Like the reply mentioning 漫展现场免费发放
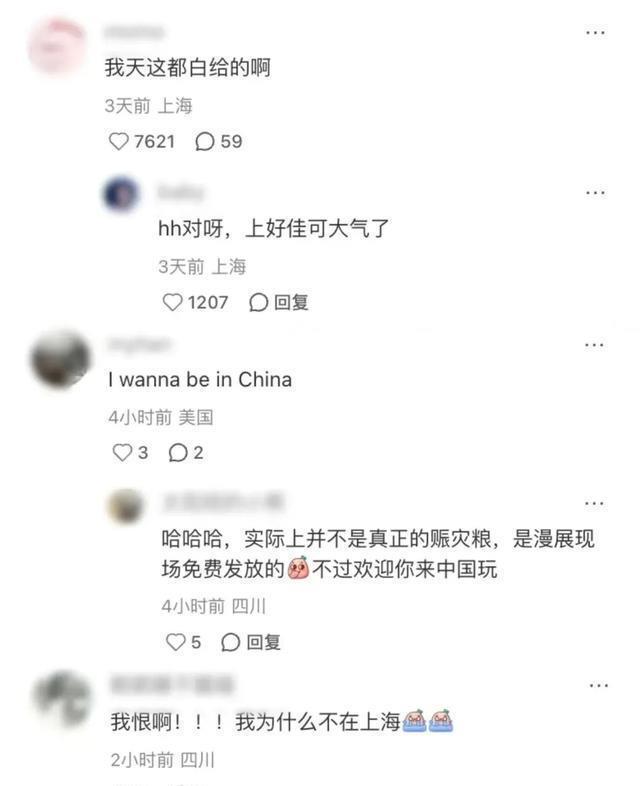640x786 pixels. [x=176, y=642]
